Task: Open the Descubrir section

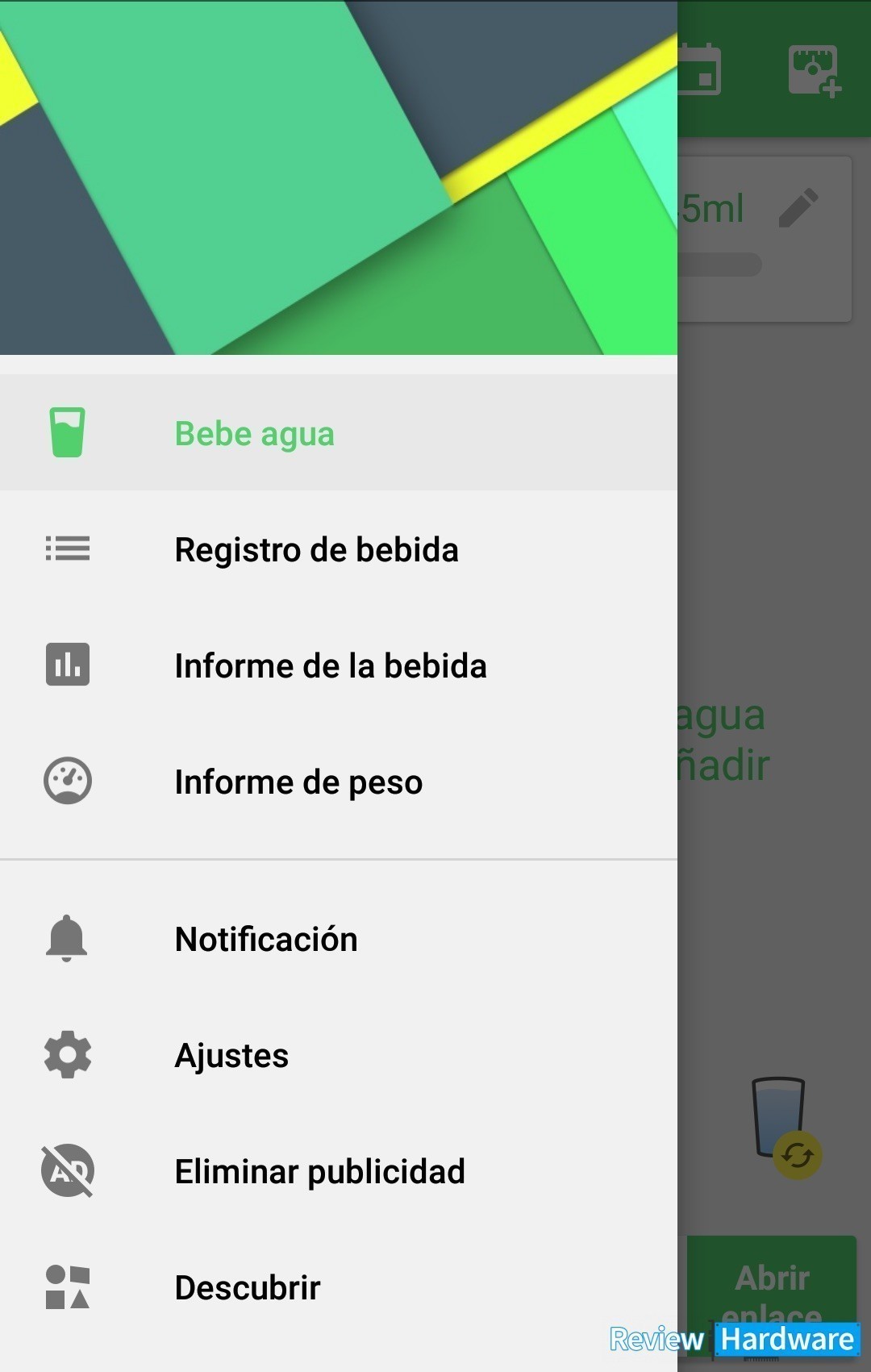Action: 247,1287
